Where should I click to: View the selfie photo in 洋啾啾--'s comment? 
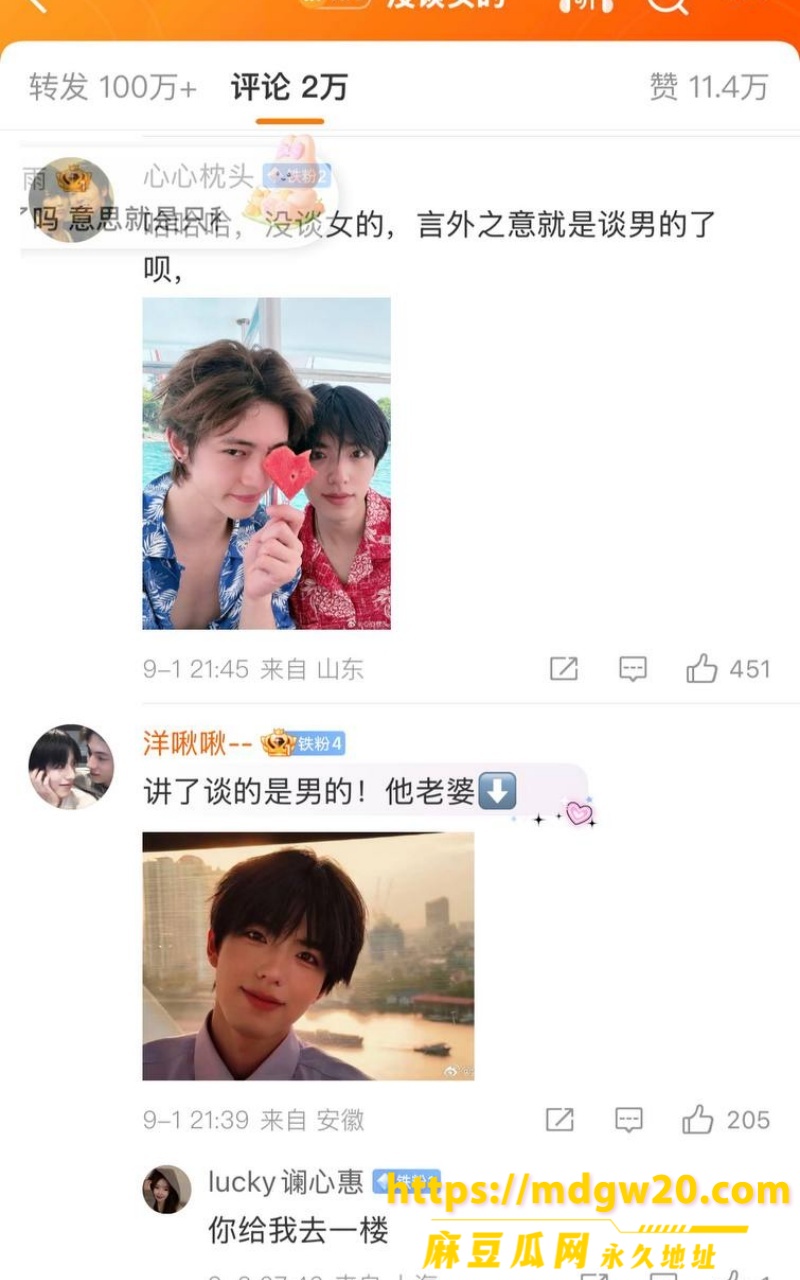[308, 956]
